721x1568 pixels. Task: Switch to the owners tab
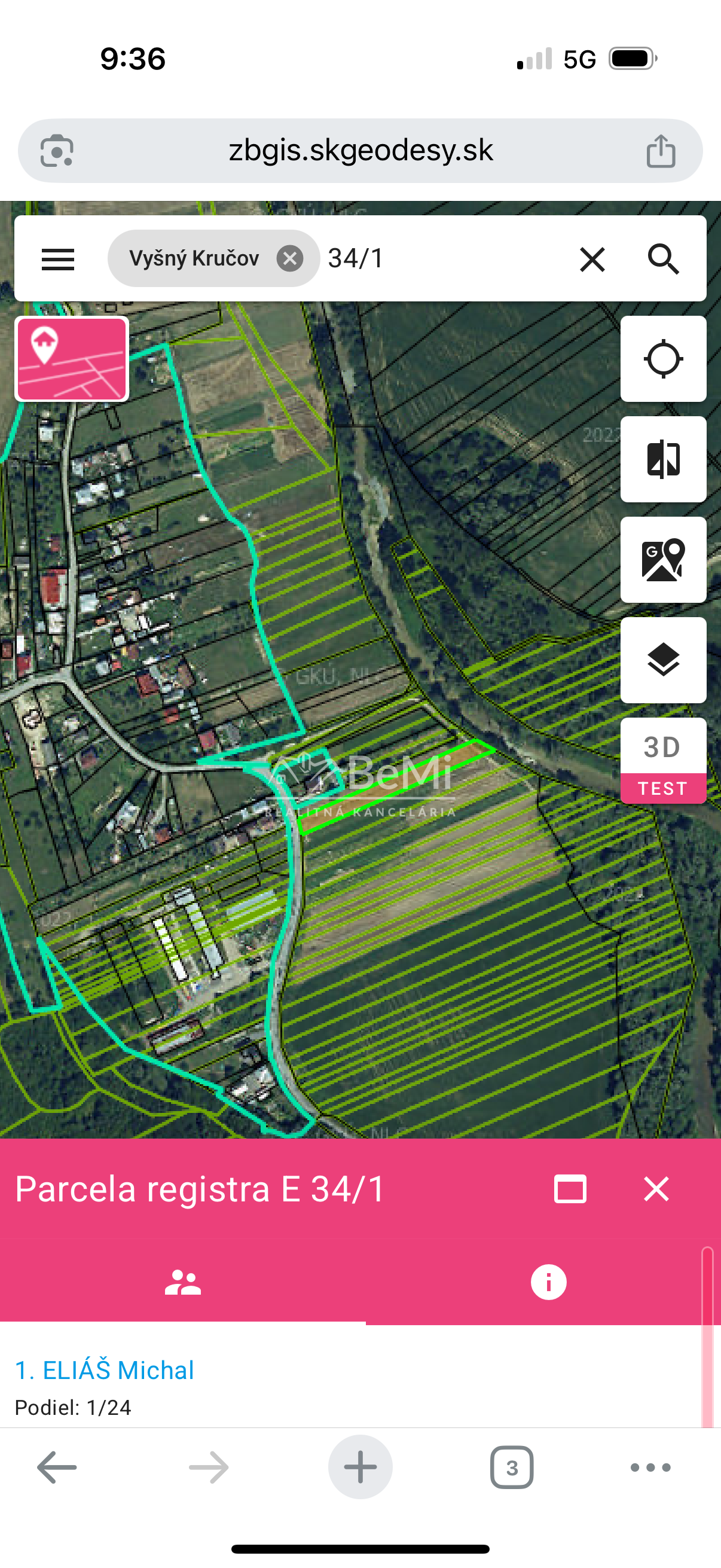point(182,1283)
